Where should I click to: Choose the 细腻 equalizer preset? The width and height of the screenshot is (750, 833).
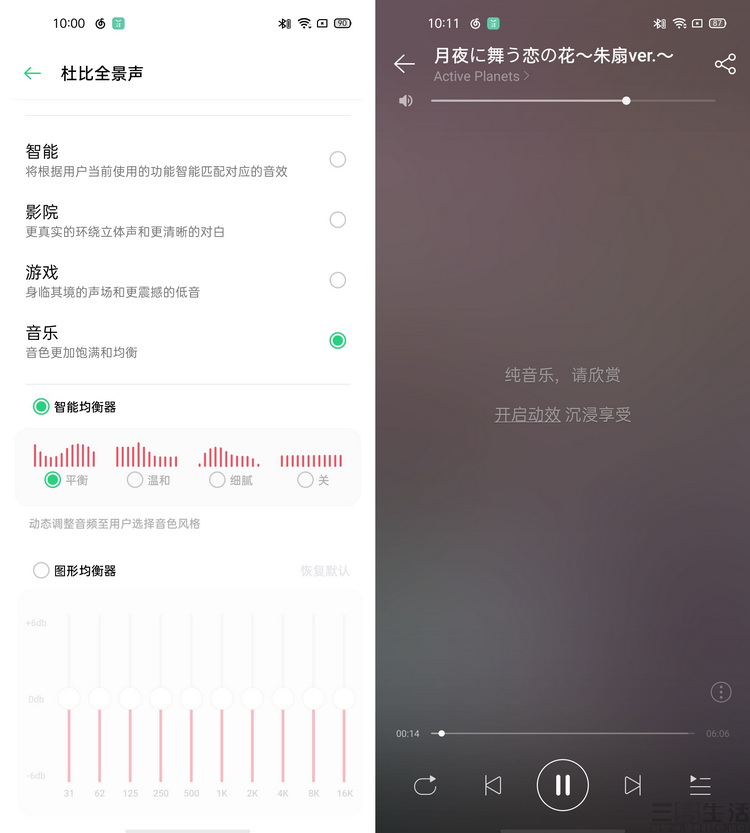coord(217,480)
